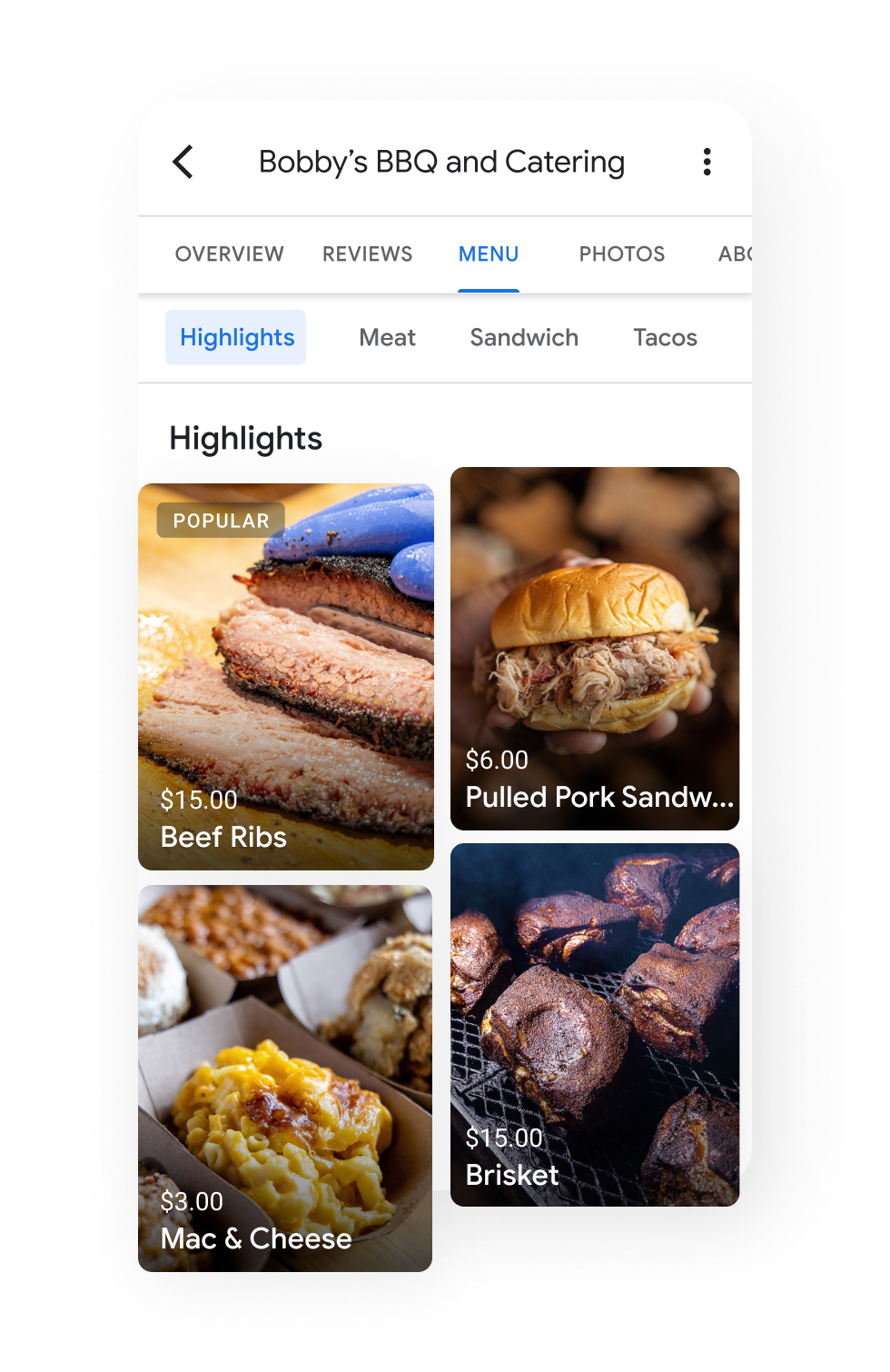Select the Menu tab
This screenshot has width=890, height=1372.
(x=489, y=254)
